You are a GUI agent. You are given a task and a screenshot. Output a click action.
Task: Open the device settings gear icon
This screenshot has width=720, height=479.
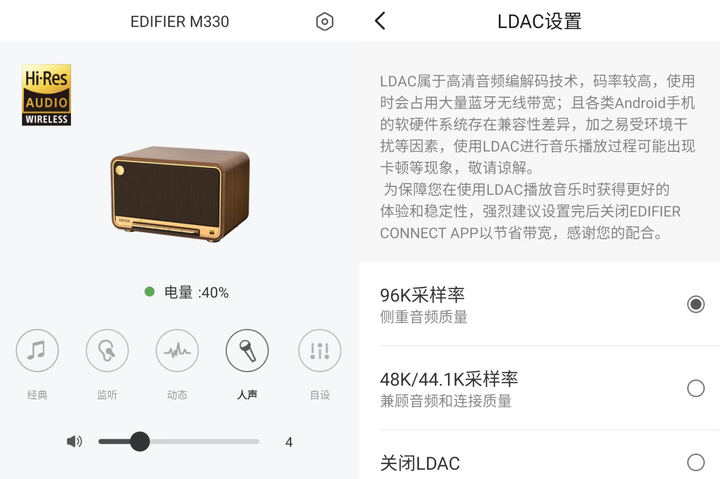324,22
